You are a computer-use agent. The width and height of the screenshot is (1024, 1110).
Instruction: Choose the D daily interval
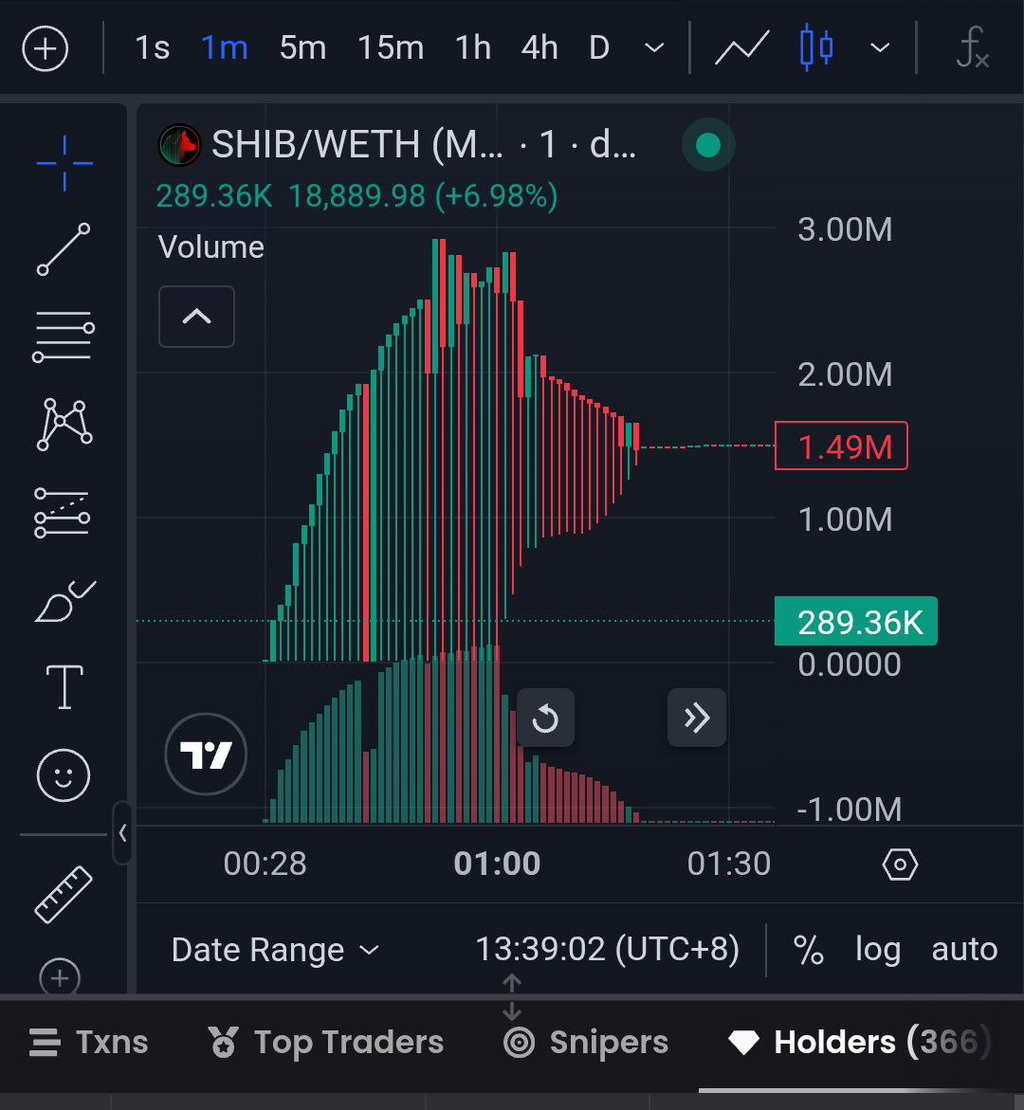(x=599, y=48)
